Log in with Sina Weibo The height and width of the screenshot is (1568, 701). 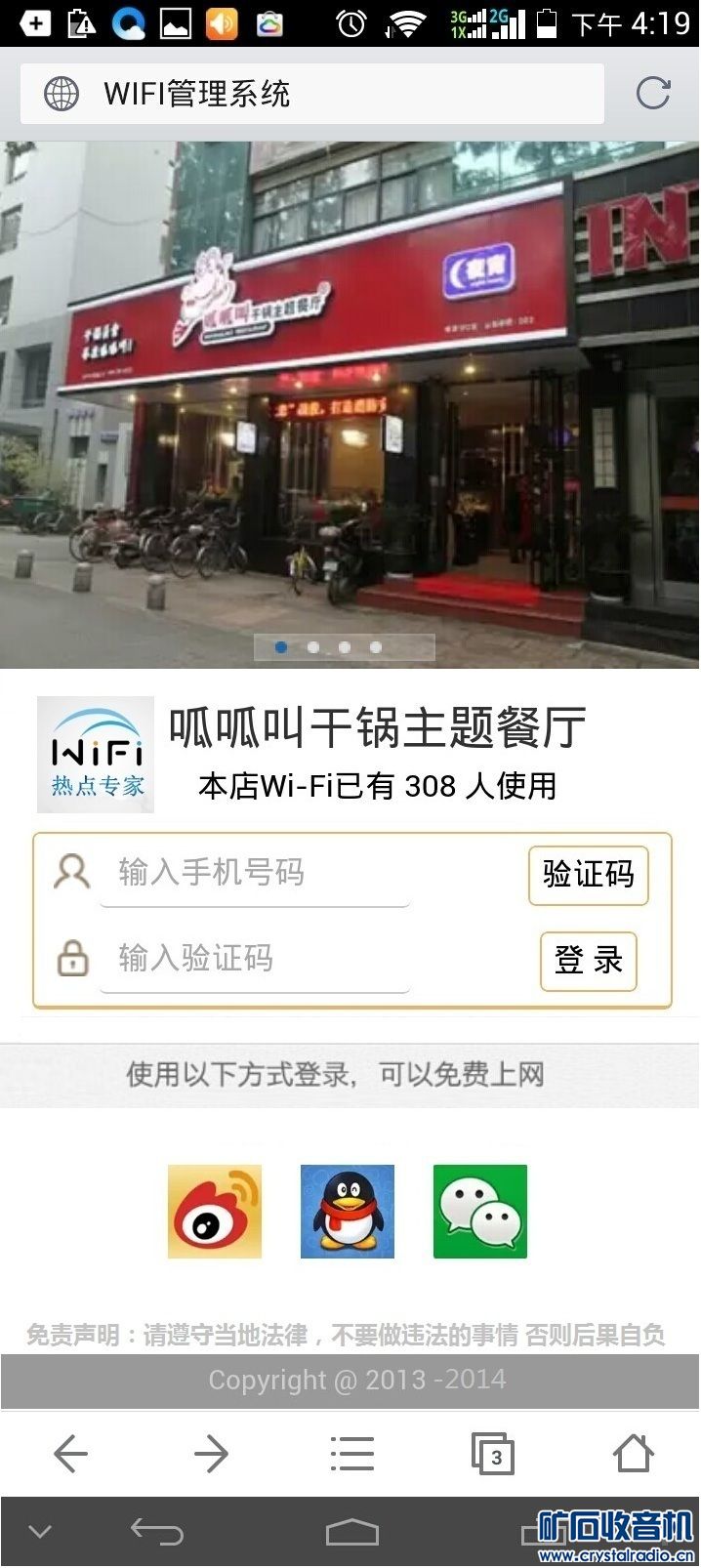tap(215, 1211)
